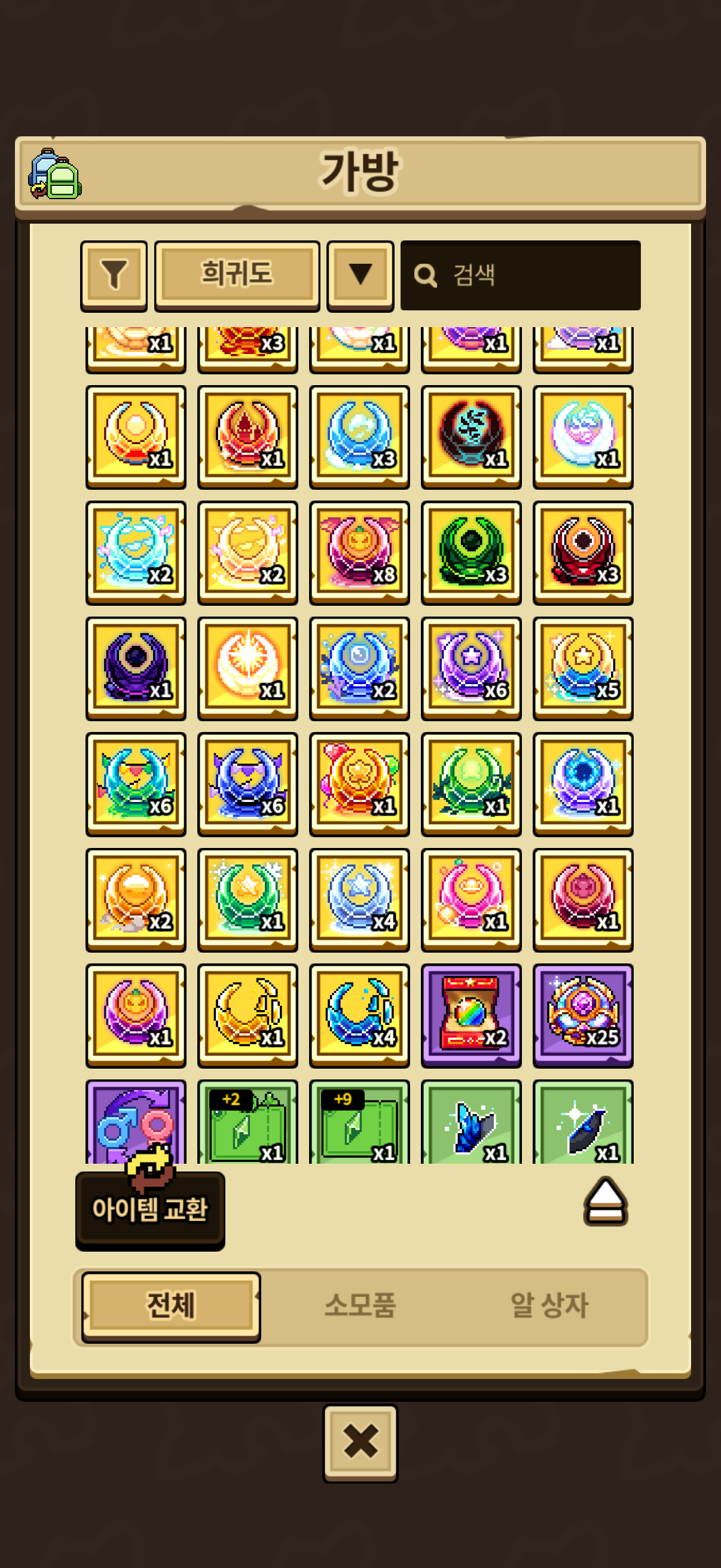Select the rainbow gem chest x2
Screen dimensions: 721x1568
coord(471,1014)
